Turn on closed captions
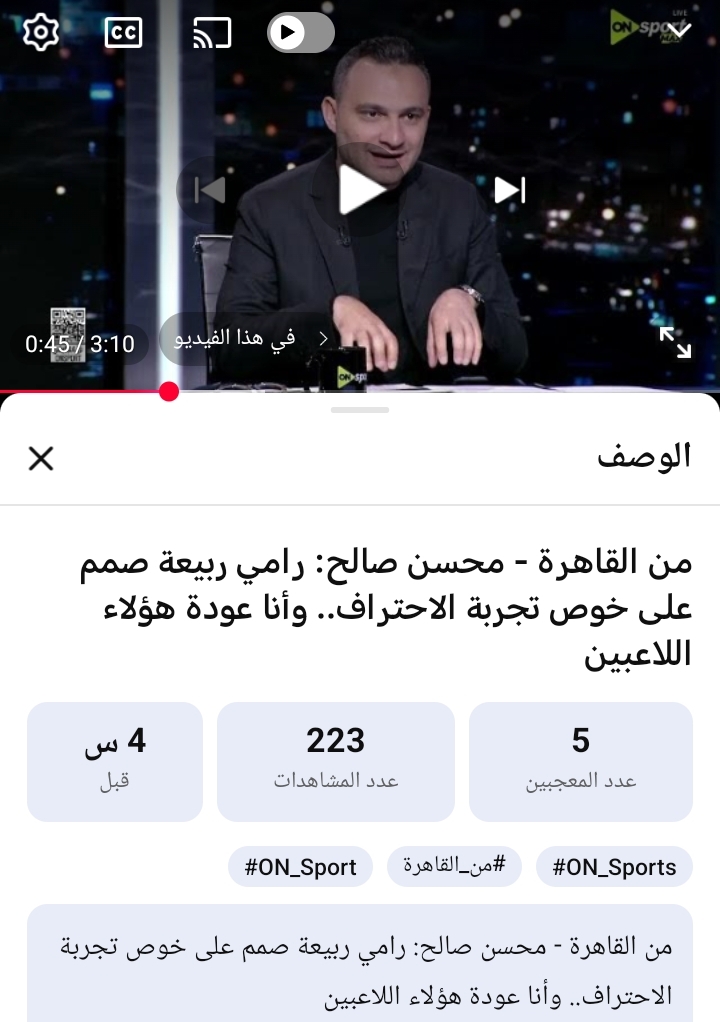 123,33
